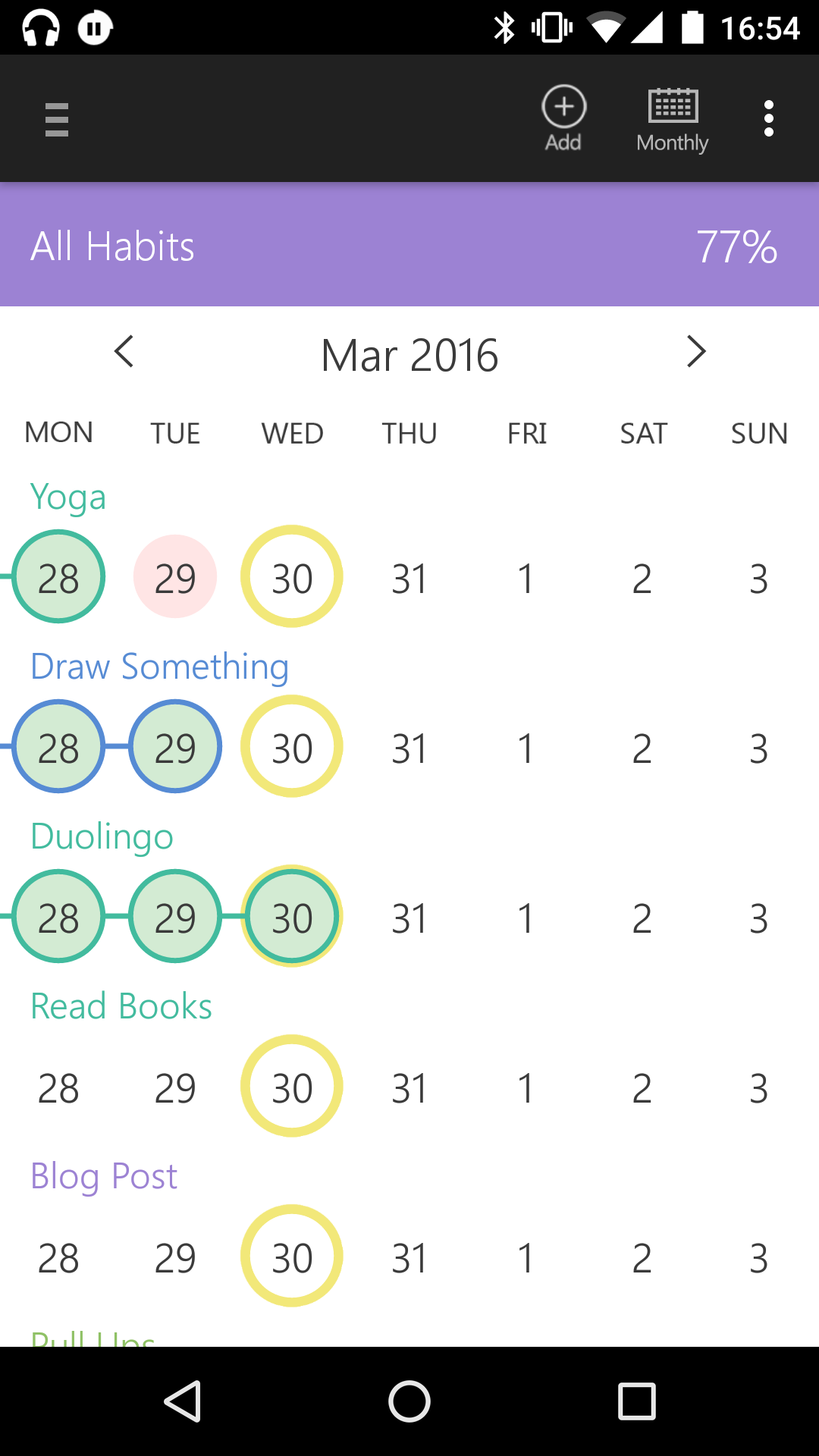Screen dimensions: 819x1456
Task: Go to the next month
Action: point(695,352)
